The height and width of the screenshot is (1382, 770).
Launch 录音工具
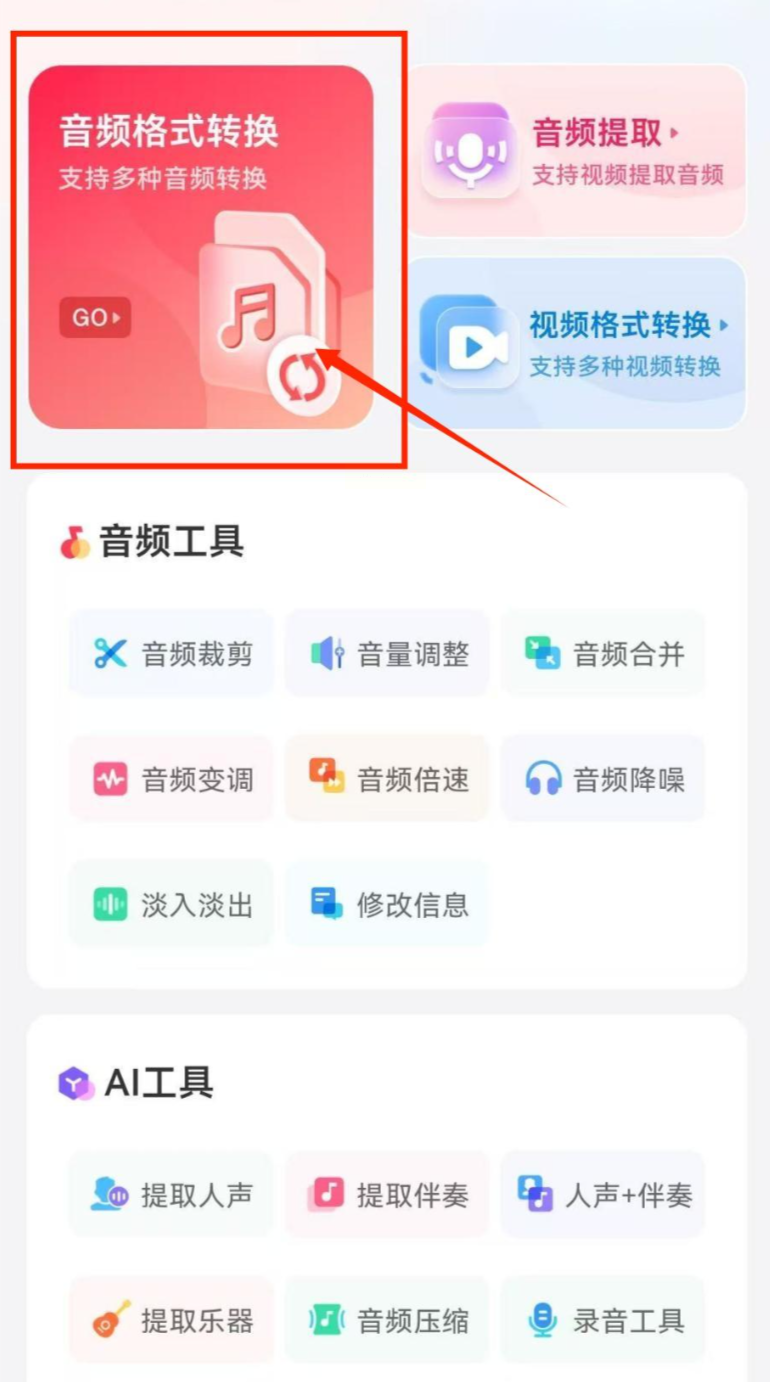pos(603,1320)
